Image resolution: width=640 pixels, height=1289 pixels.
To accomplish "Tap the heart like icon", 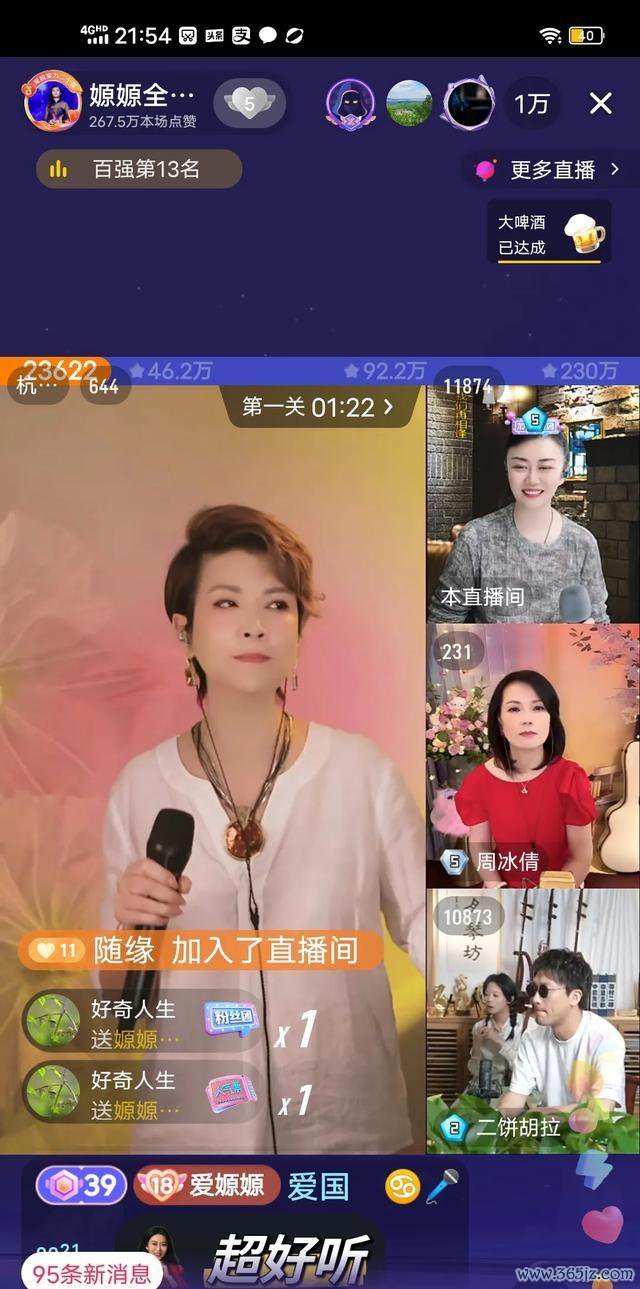I will [x=602, y=1224].
